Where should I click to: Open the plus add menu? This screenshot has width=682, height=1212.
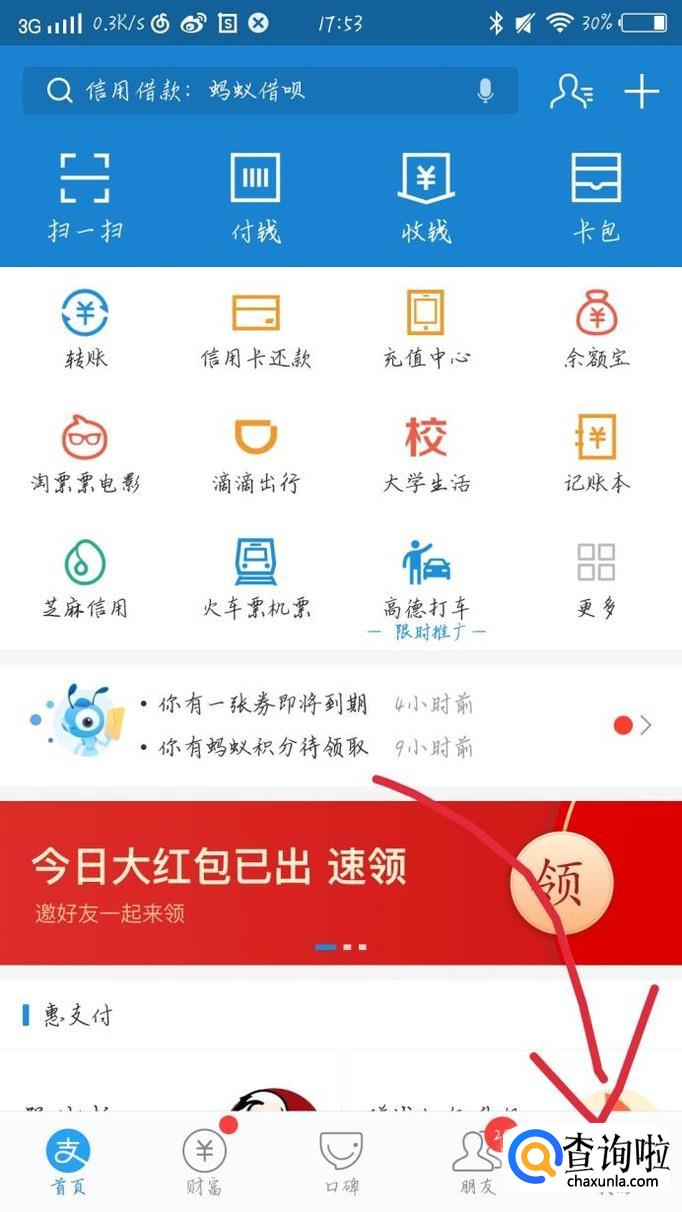click(641, 92)
